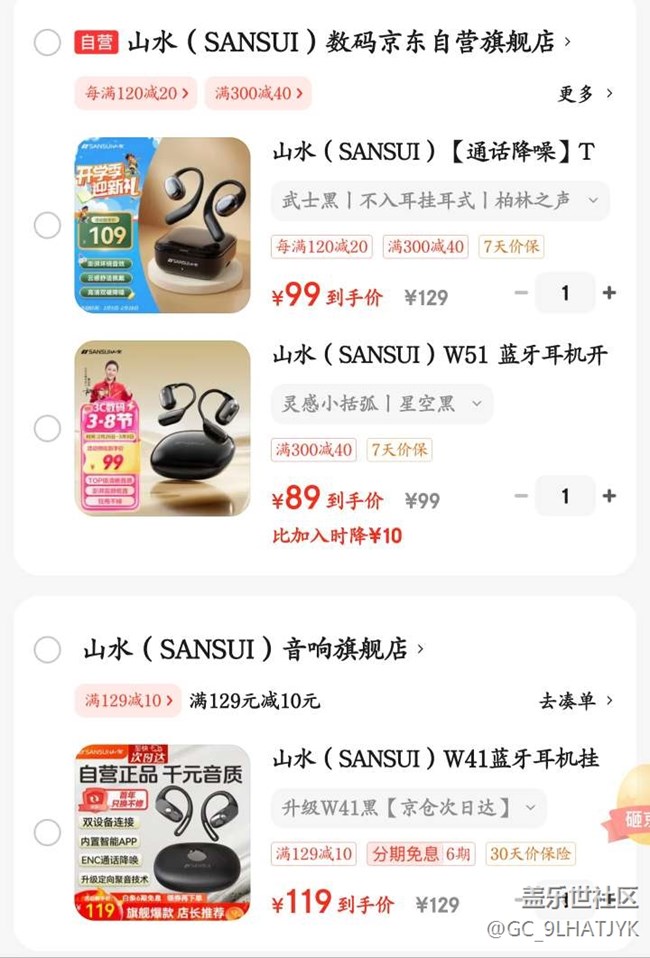The image size is (650, 958).
Task: Tap 去凑单 to add more items
Action: (x=576, y=701)
